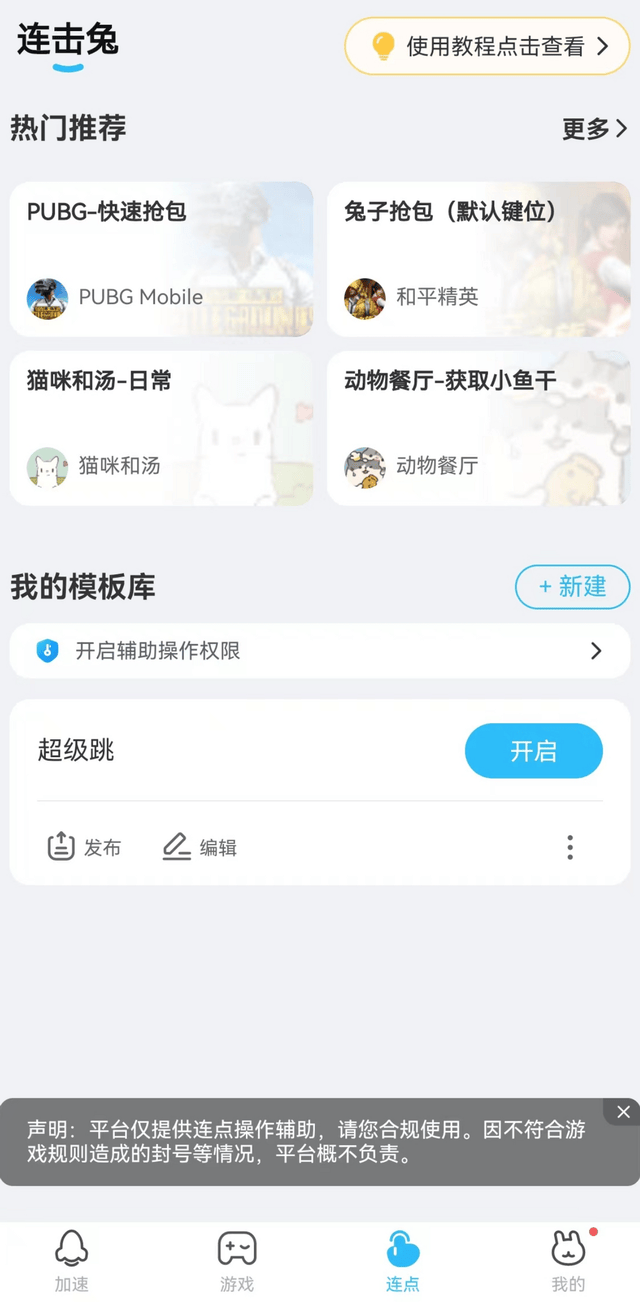Create a new template with 新建
640x1302 pixels.
click(x=572, y=587)
